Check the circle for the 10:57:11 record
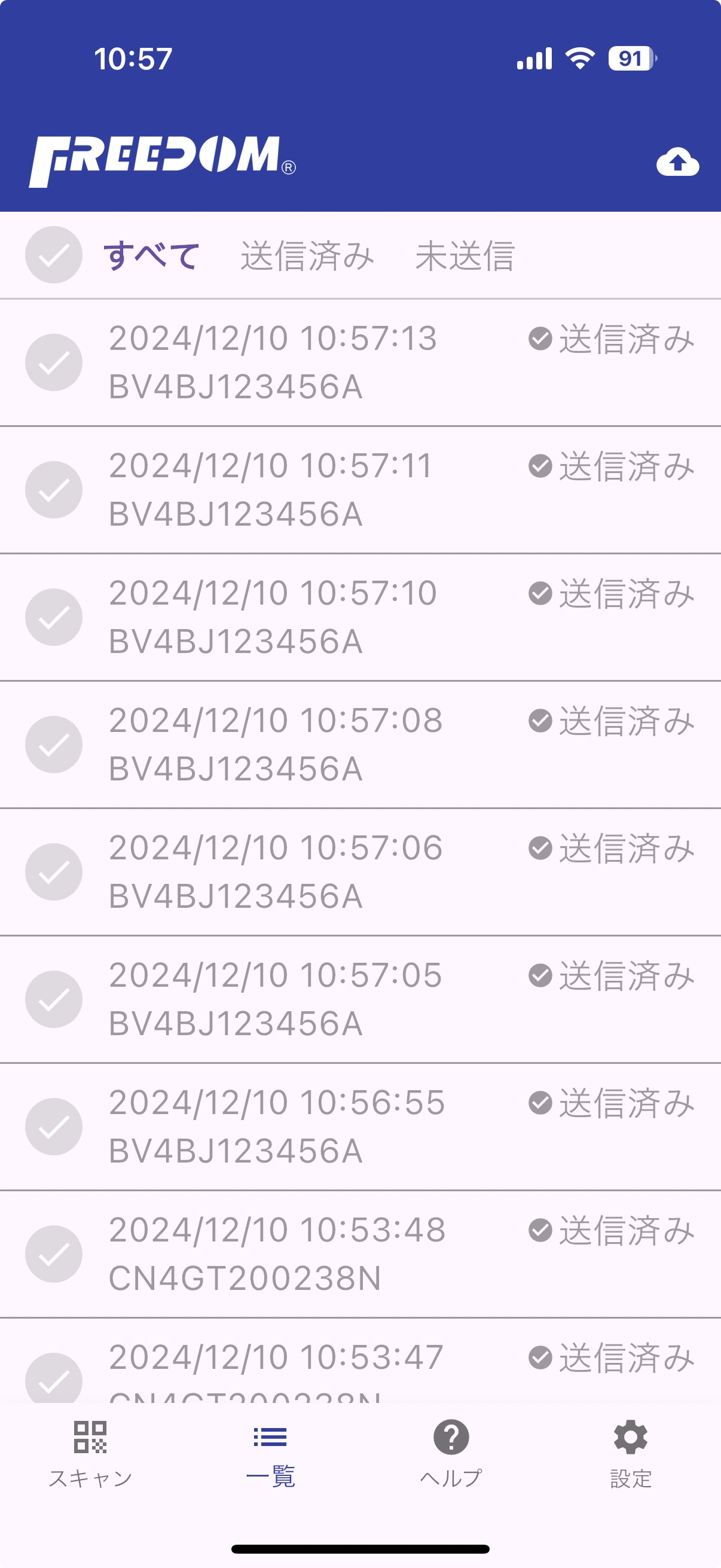The height and width of the screenshot is (1568, 721). click(54, 490)
